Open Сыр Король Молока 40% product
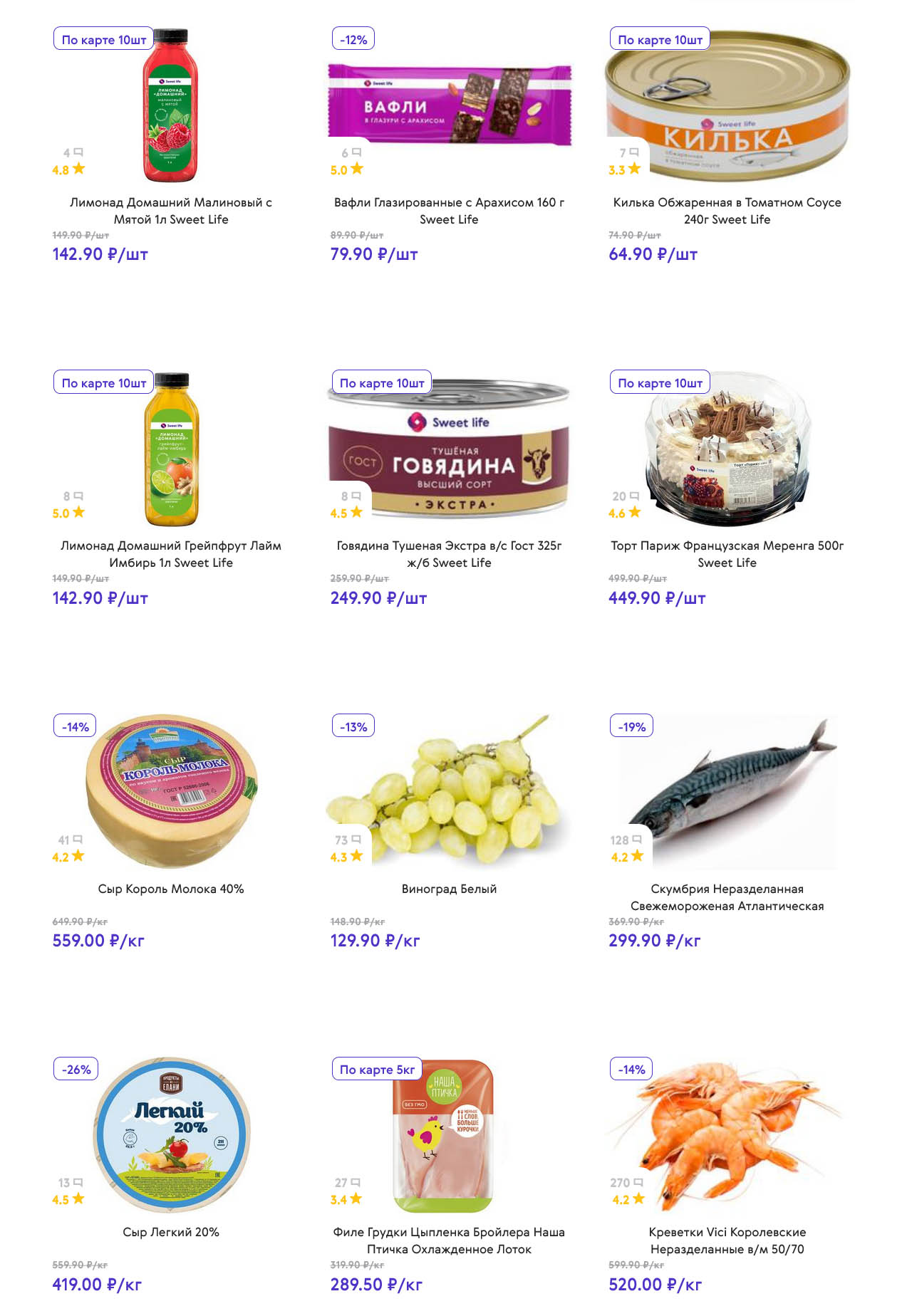Viewport: 912px width, 1316px height. (171, 889)
